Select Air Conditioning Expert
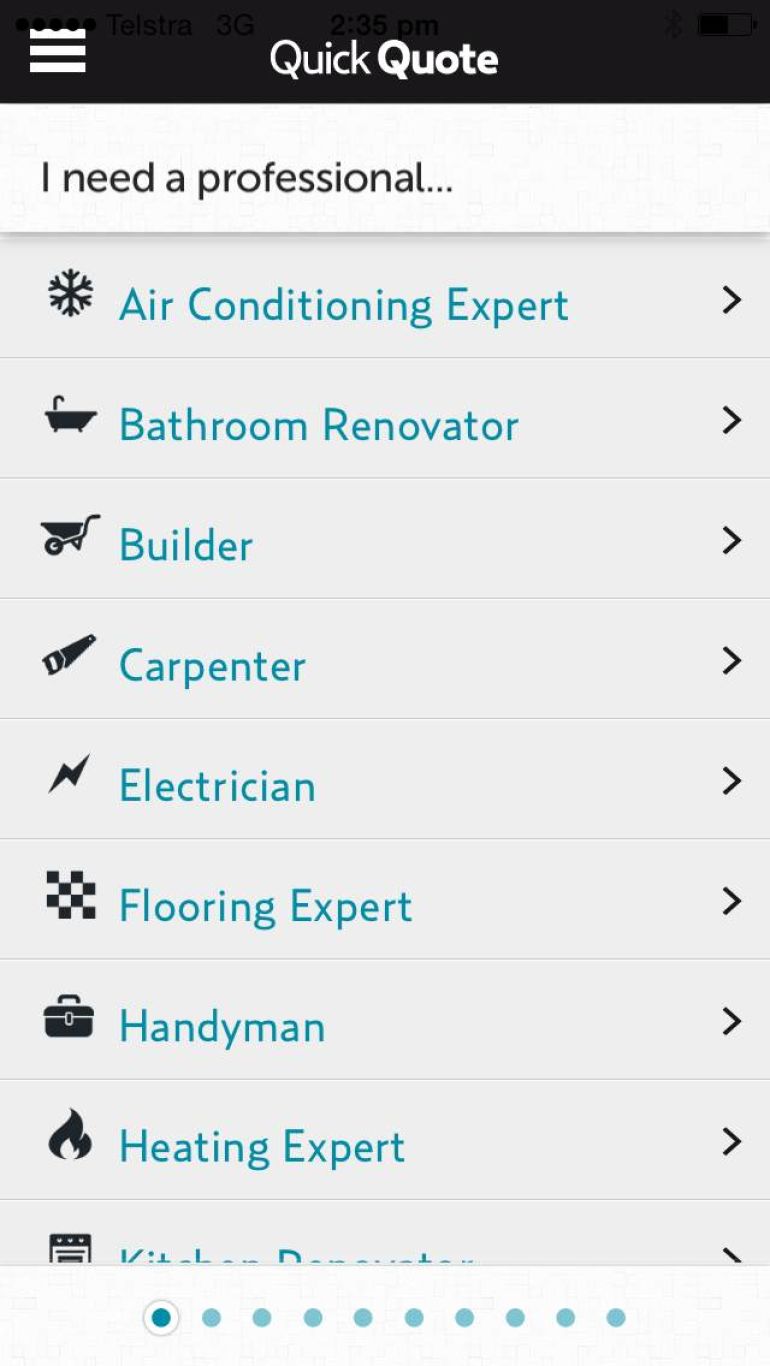Image resolution: width=770 pixels, height=1366 pixels. (385, 299)
